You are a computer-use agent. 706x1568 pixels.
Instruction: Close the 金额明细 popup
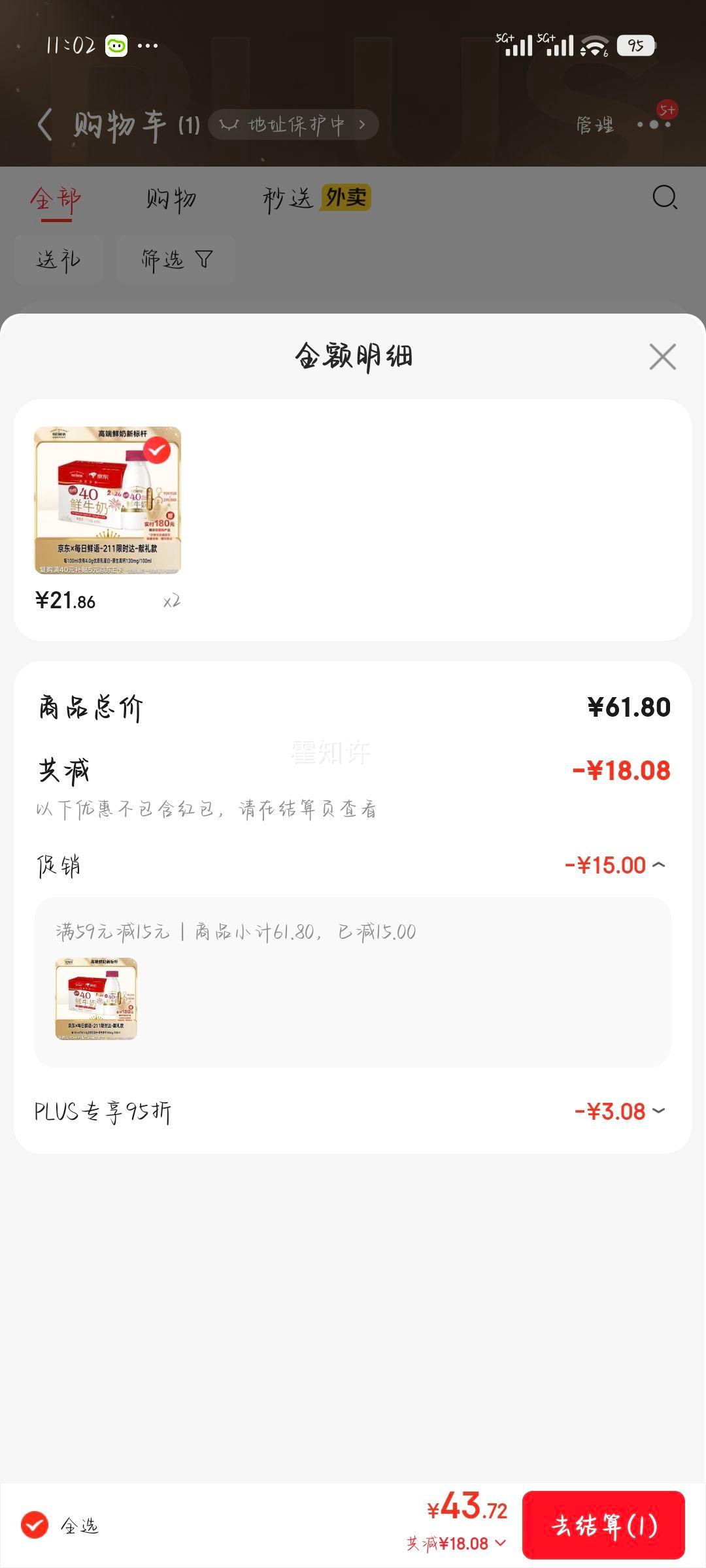coord(662,357)
